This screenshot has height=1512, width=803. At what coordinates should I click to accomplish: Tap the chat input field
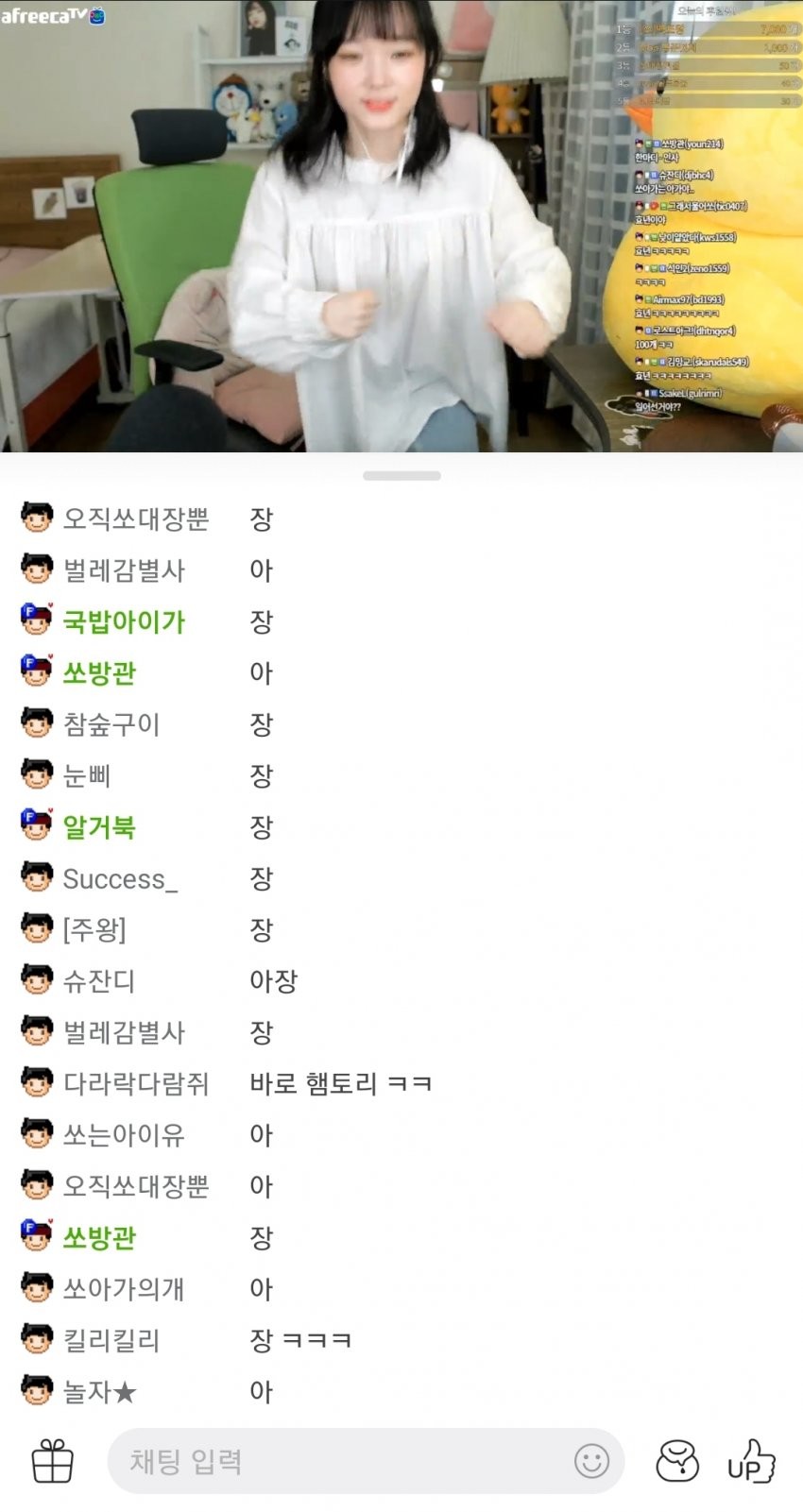(x=340, y=1461)
